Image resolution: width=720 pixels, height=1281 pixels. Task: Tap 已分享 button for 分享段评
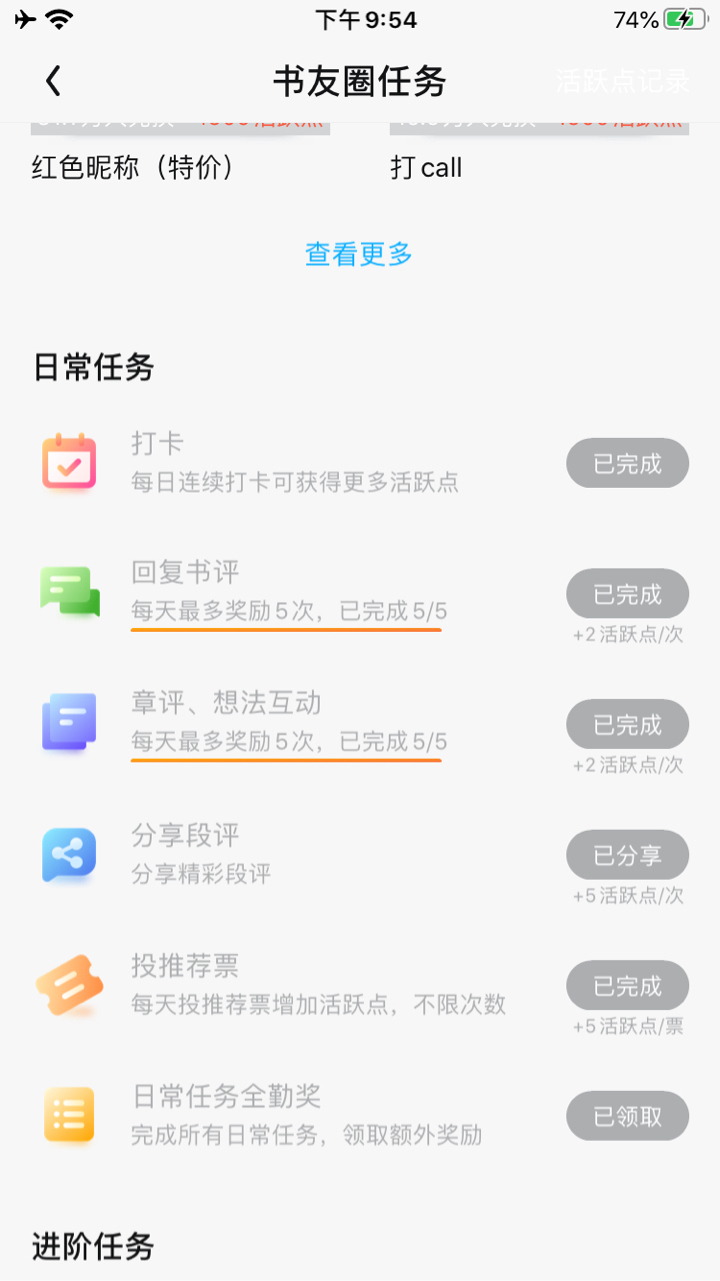click(627, 856)
